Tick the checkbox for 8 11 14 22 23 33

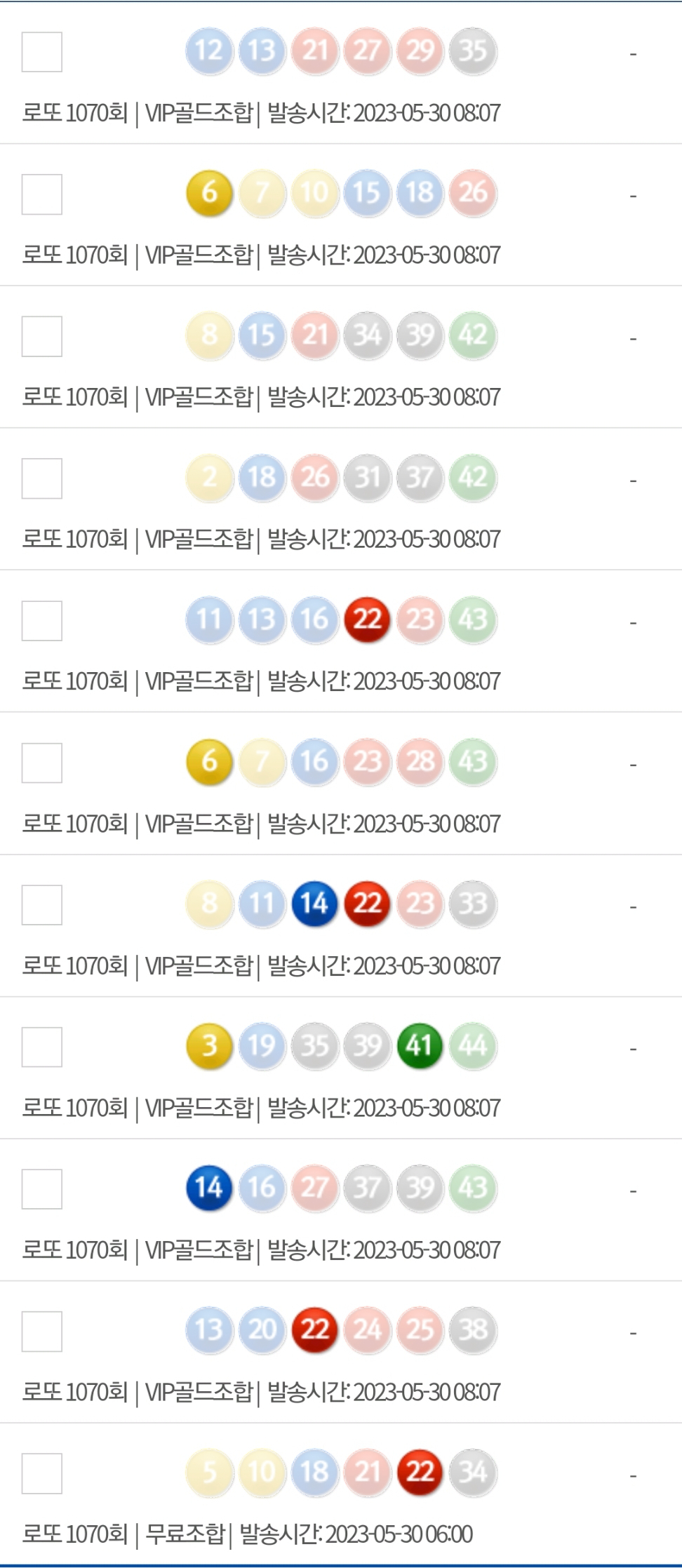pyautogui.click(x=42, y=905)
